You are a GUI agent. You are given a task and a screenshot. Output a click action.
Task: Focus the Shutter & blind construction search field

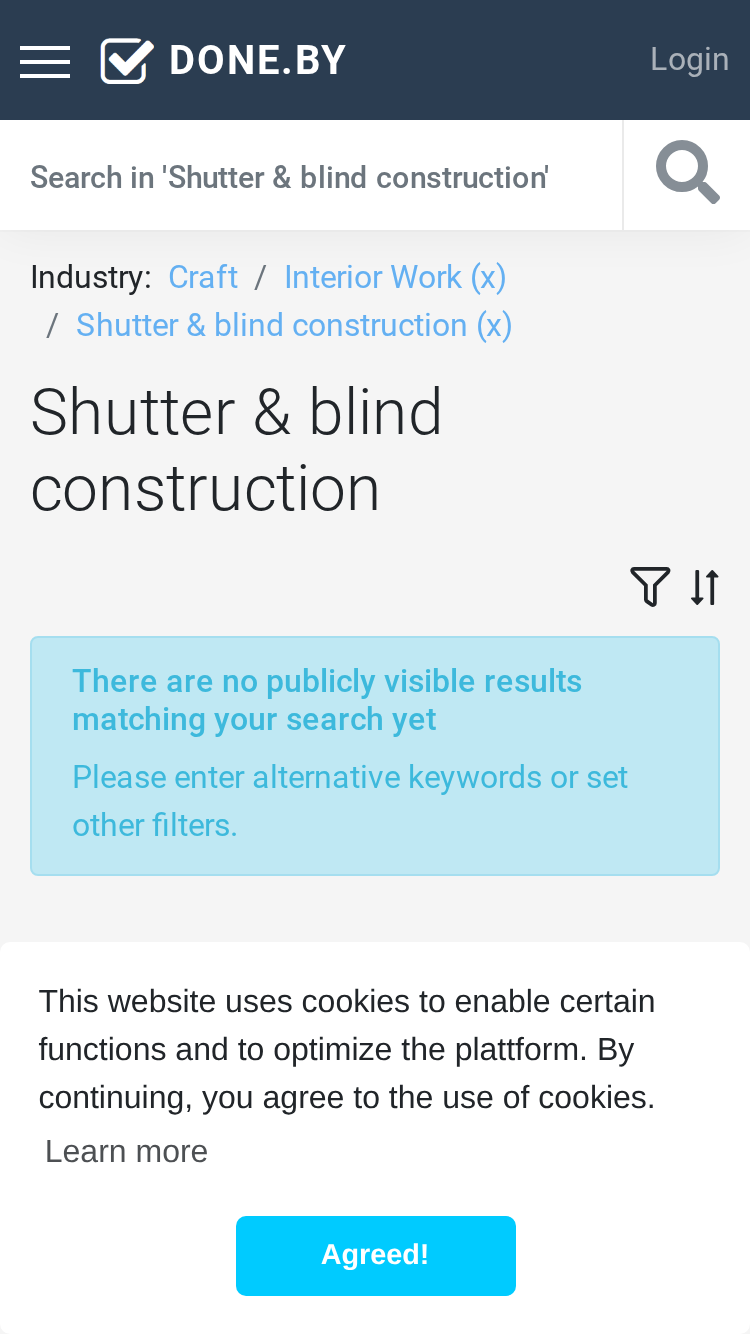pos(311,176)
